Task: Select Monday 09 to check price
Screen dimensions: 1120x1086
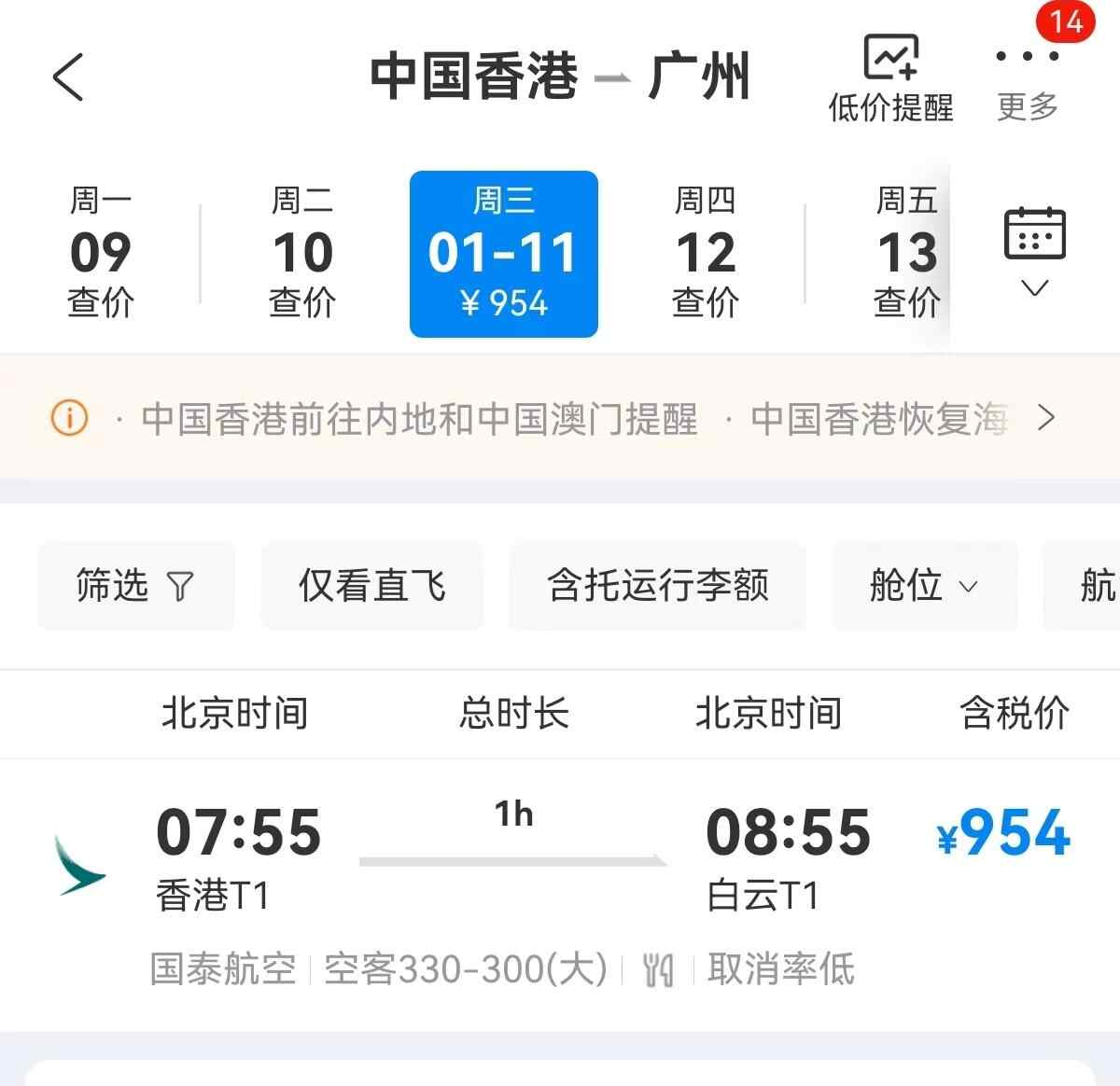Action: click(101, 253)
